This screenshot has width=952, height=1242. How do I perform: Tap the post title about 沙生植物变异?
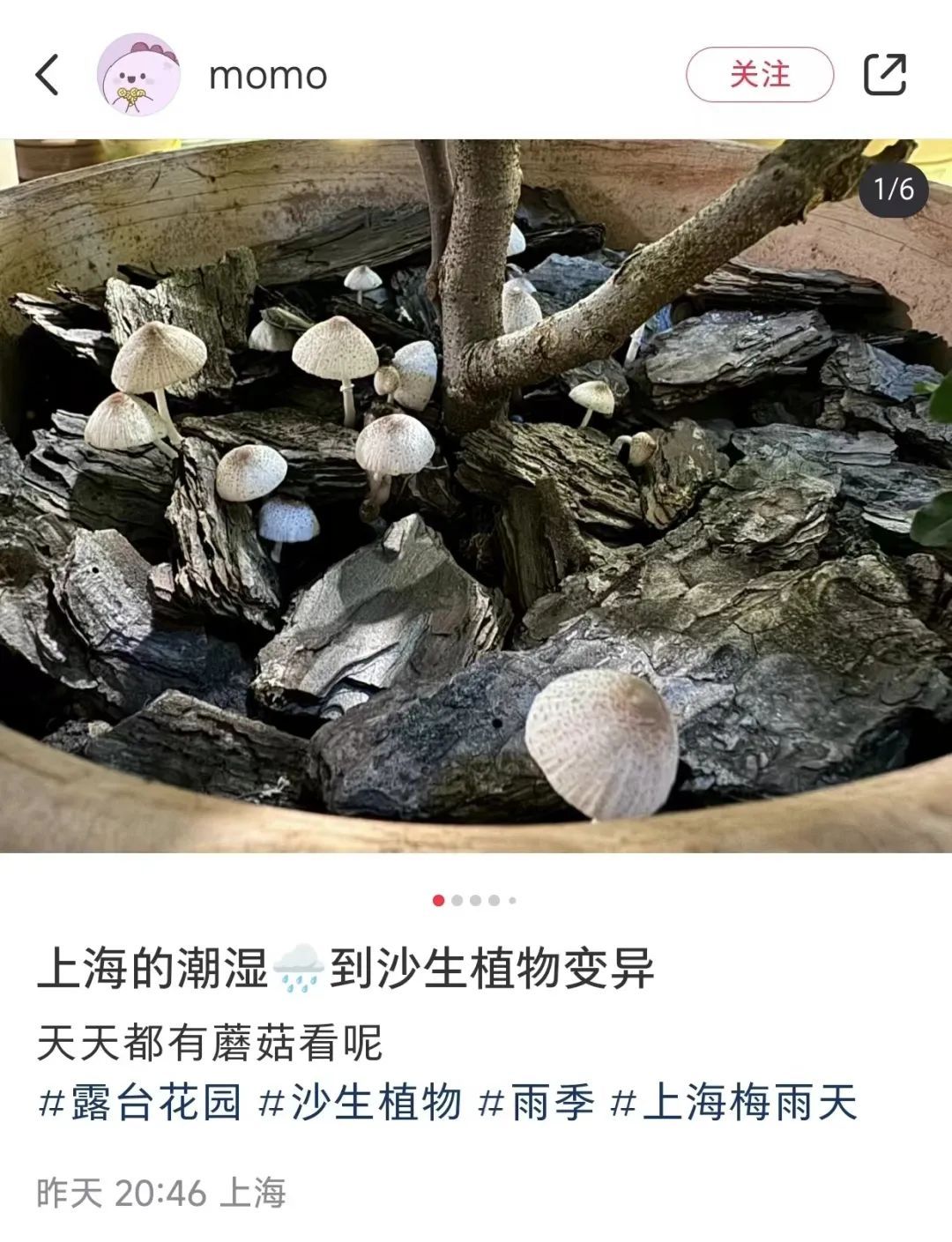(x=353, y=967)
